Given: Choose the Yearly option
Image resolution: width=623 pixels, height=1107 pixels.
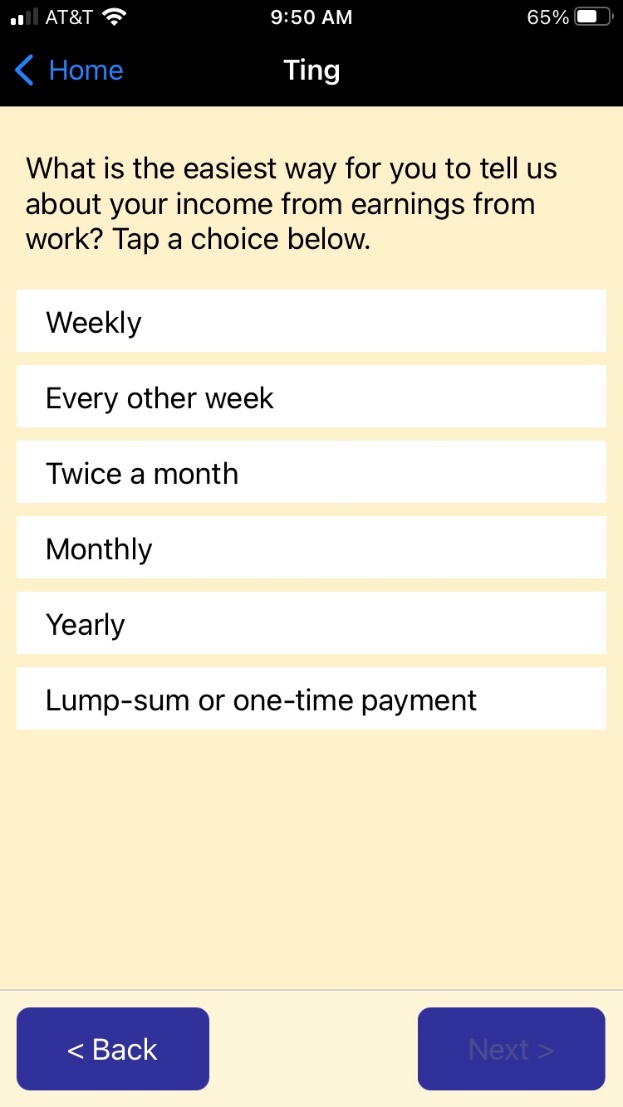Looking at the screenshot, I should click(x=311, y=624).
